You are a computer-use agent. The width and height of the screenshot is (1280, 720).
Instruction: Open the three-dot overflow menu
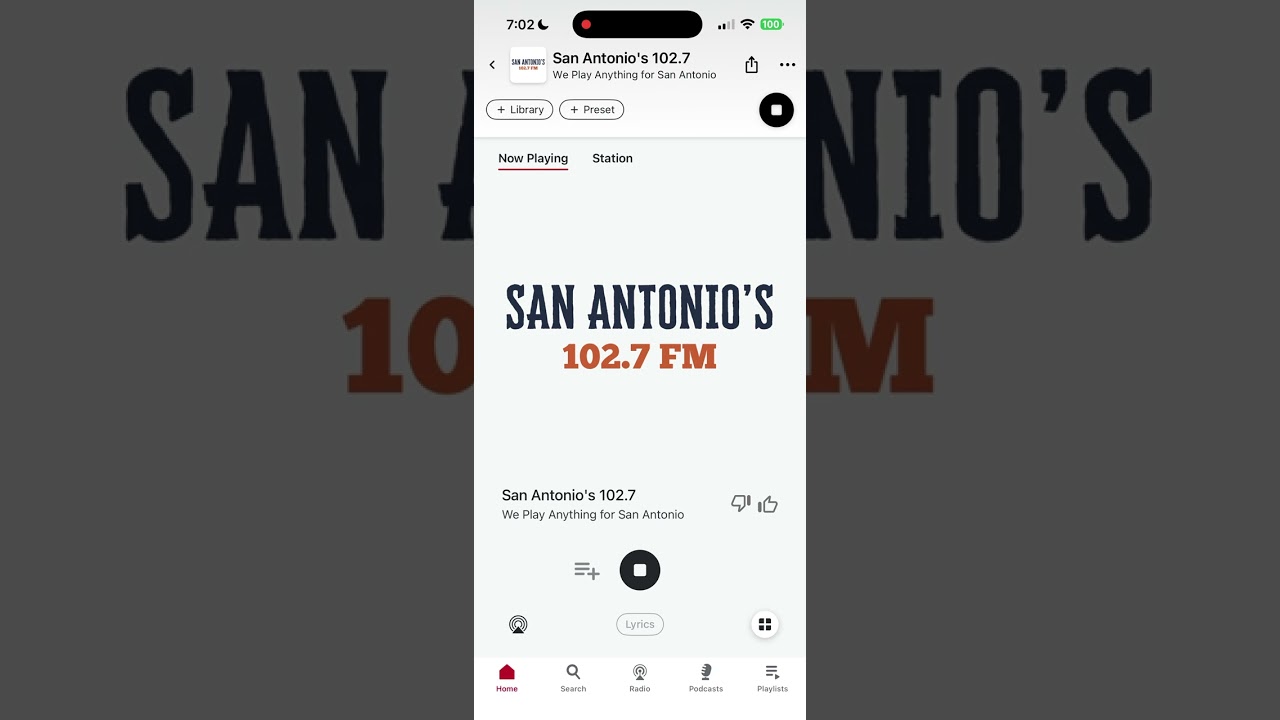787,65
